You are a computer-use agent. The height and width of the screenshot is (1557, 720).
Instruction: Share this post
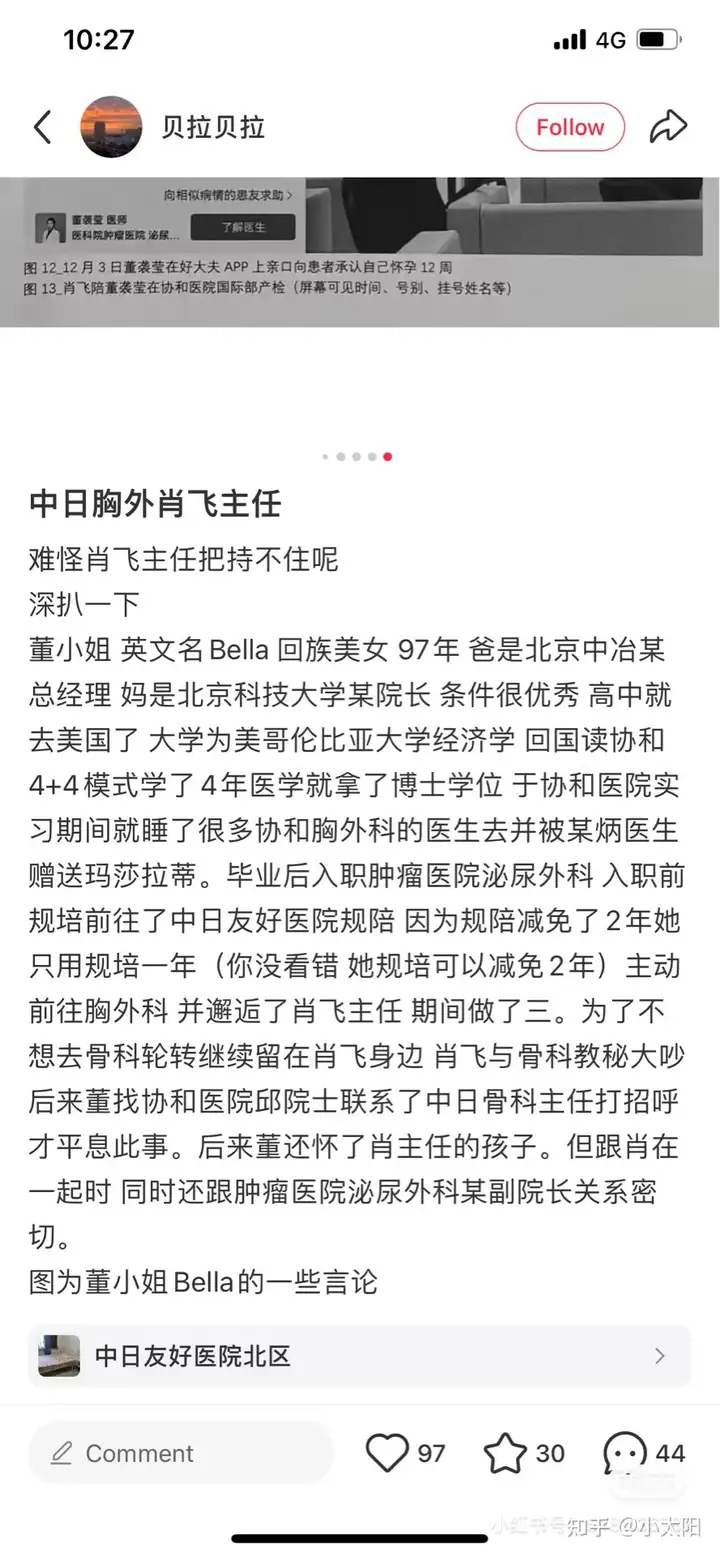[x=668, y=127]
